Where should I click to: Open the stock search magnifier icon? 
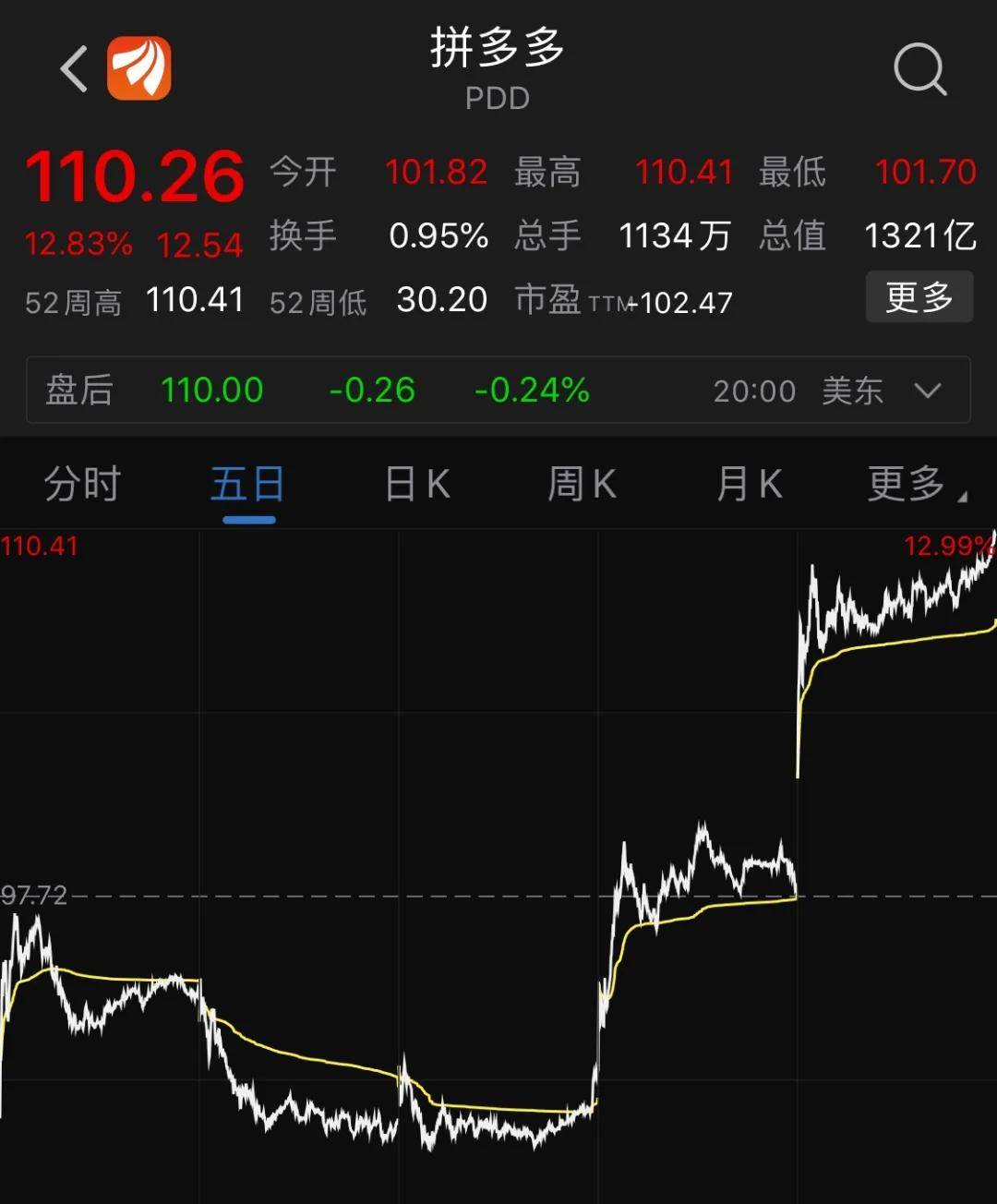(920, 69)
